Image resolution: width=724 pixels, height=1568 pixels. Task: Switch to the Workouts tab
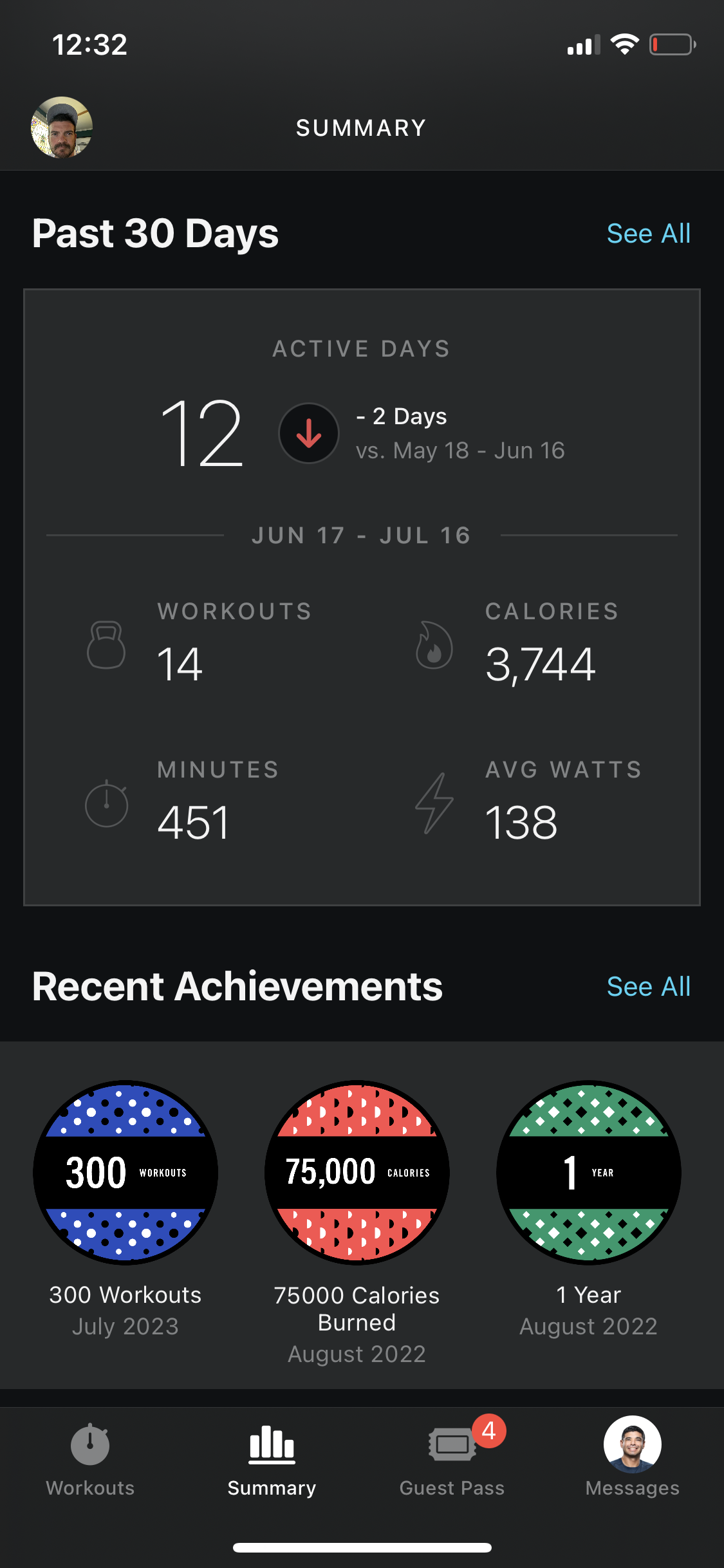click(89, 1468)
